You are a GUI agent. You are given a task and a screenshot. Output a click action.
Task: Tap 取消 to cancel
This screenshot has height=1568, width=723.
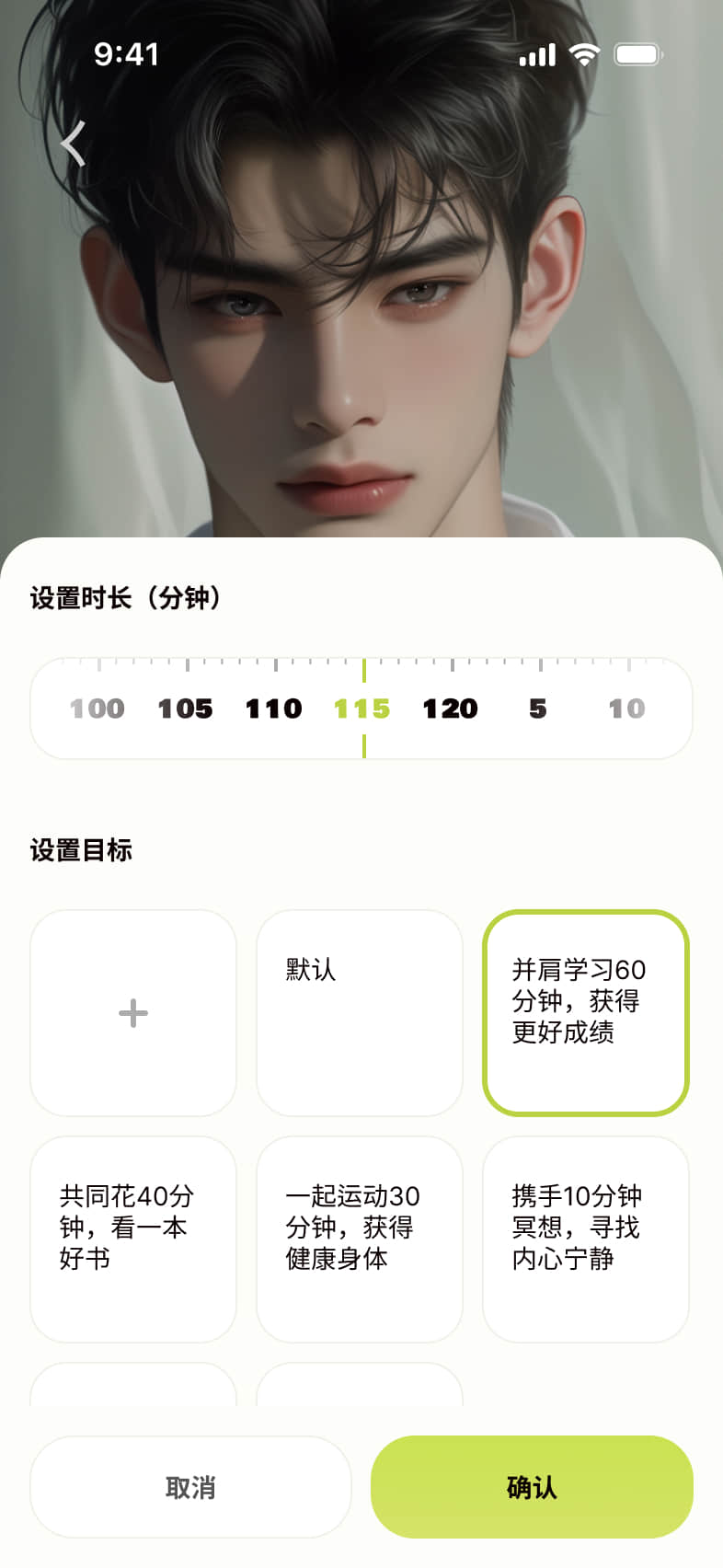(x=190, y=1487)
